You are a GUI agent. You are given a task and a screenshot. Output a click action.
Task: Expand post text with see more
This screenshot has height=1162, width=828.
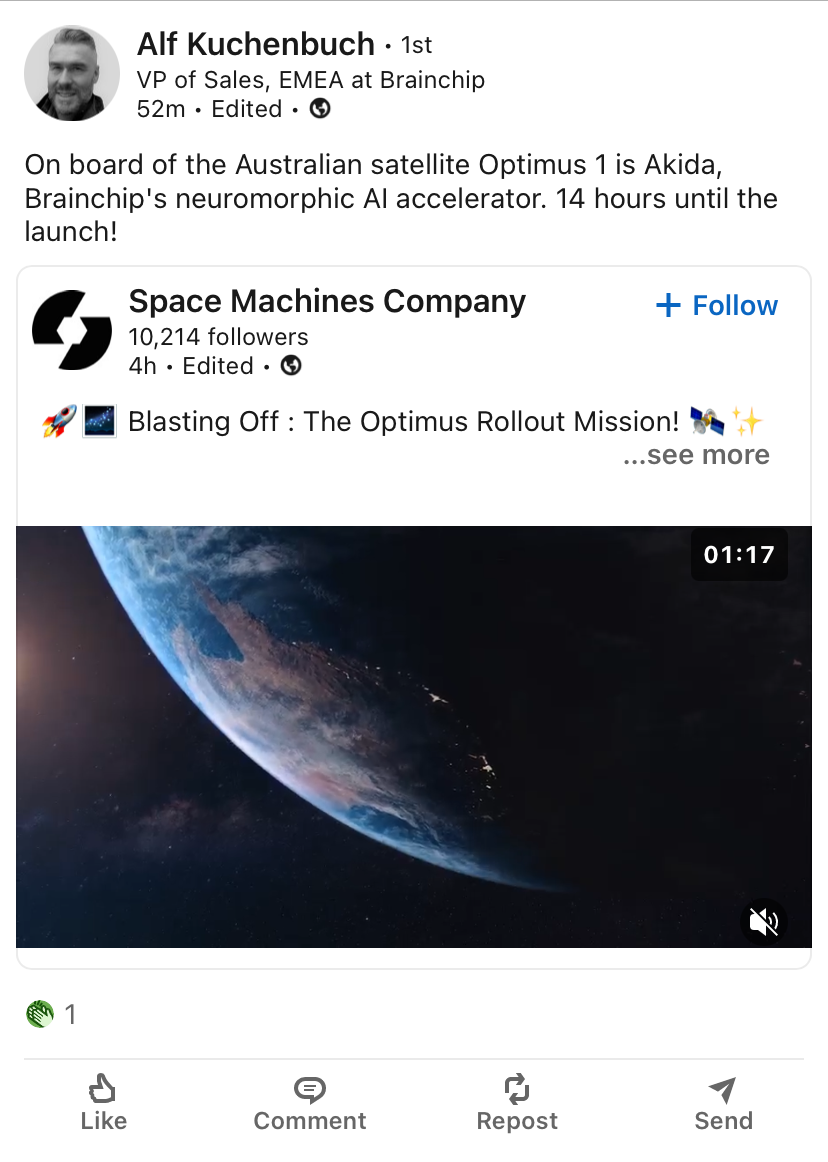pyautogui.click(x=696, y=455)
